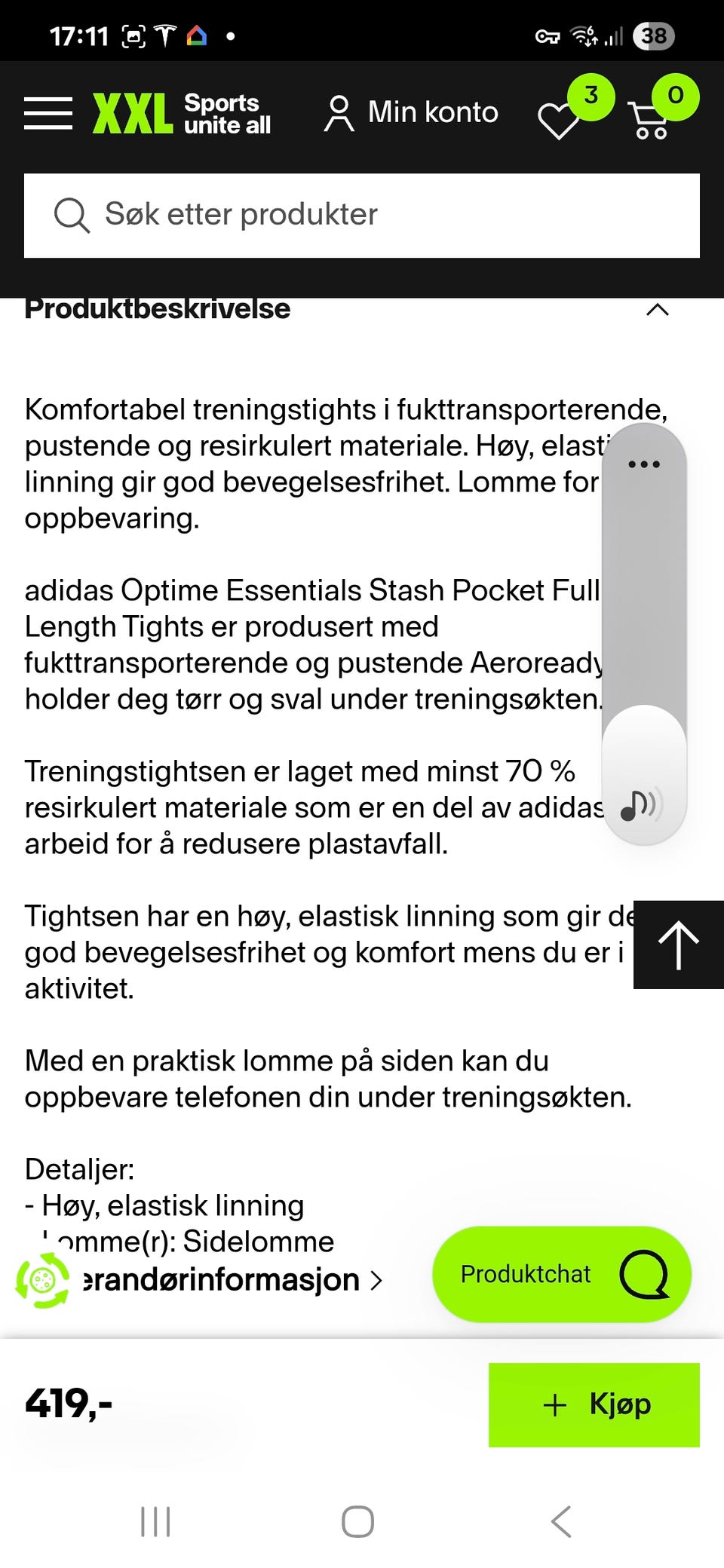Image resolution: width=724 pixels, height=1568 pixels.
Task: Start the Produktchat
Action: (562, 1274)
